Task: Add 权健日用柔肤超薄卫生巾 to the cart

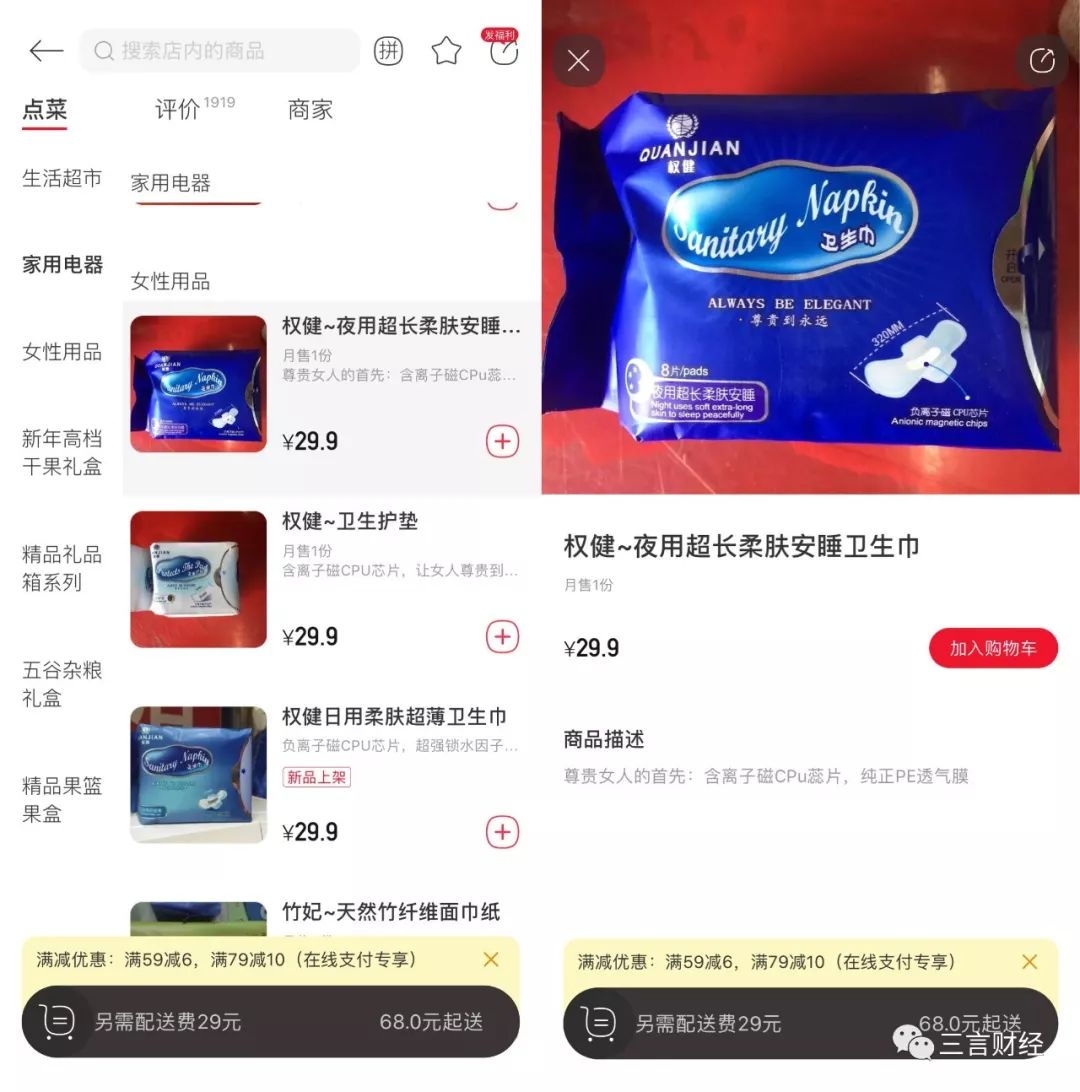Action: pyautogui.click(x=502, y=832)
